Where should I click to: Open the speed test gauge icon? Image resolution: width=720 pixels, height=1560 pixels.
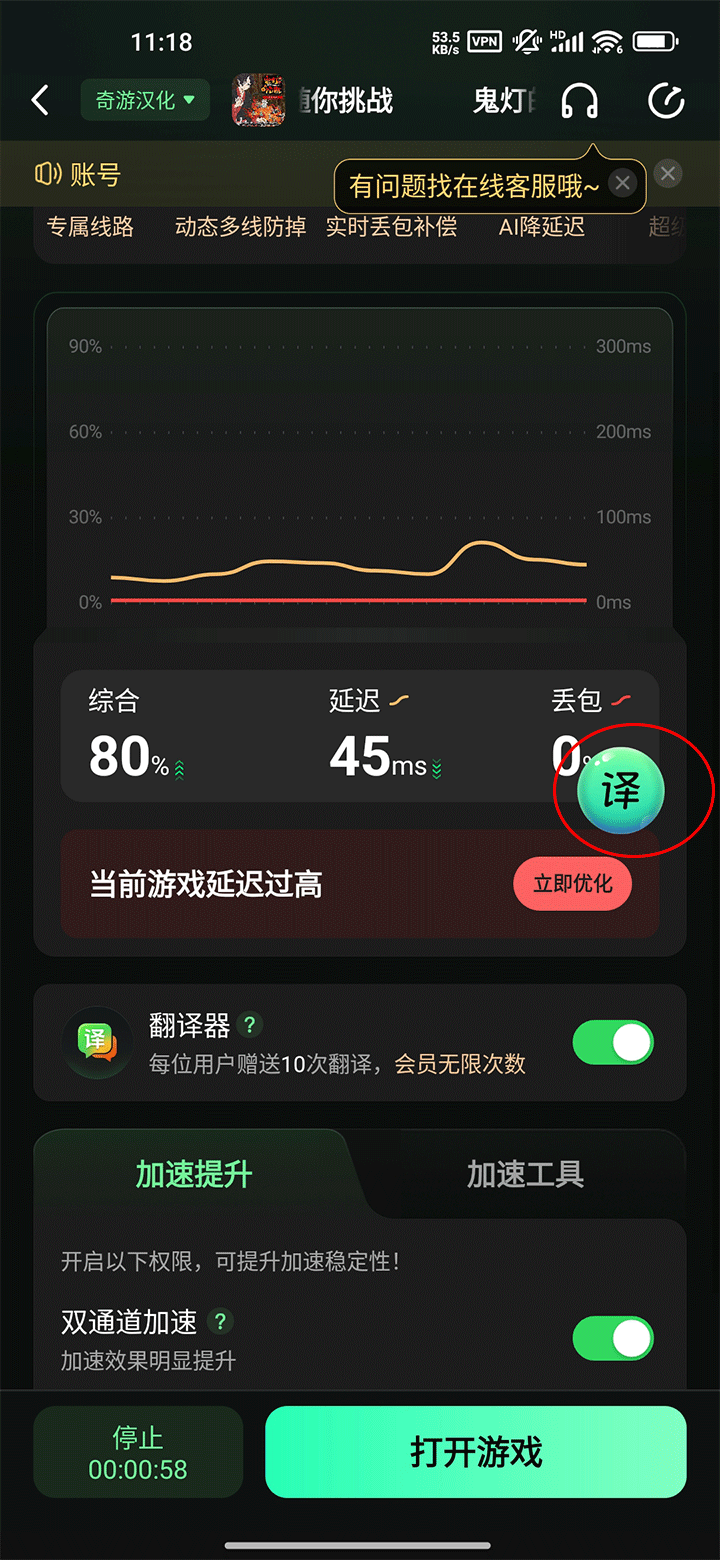point(666,101)
